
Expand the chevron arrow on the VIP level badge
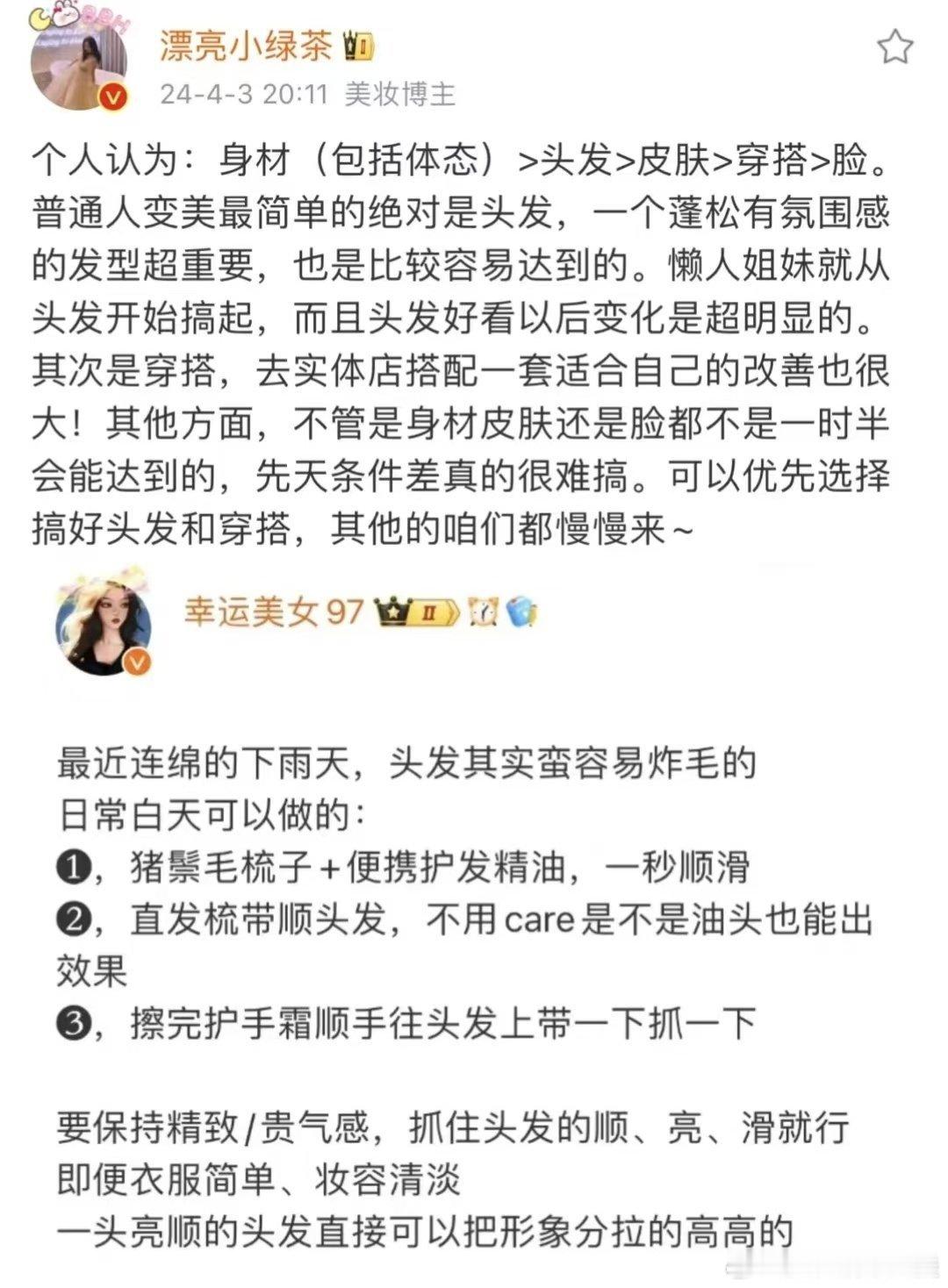[x=452, y=614]
